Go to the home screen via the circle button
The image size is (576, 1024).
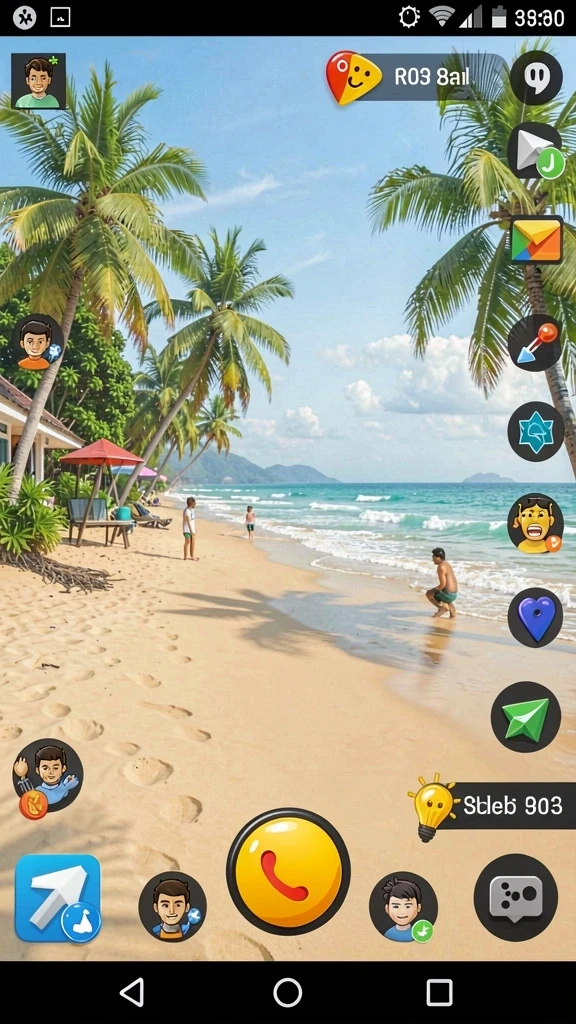(287, 993)
